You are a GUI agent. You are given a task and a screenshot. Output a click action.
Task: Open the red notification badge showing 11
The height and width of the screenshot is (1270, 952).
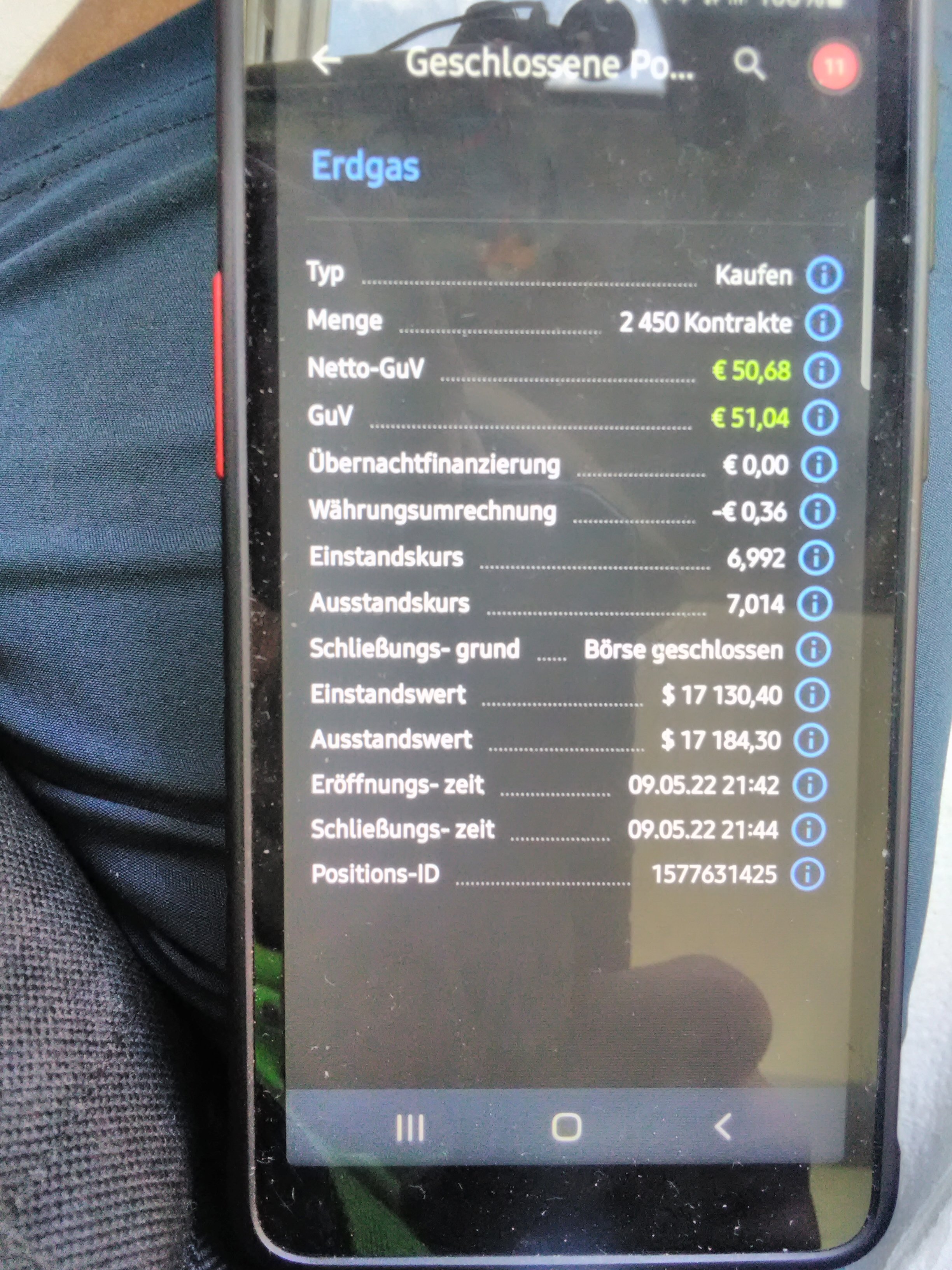834,67
